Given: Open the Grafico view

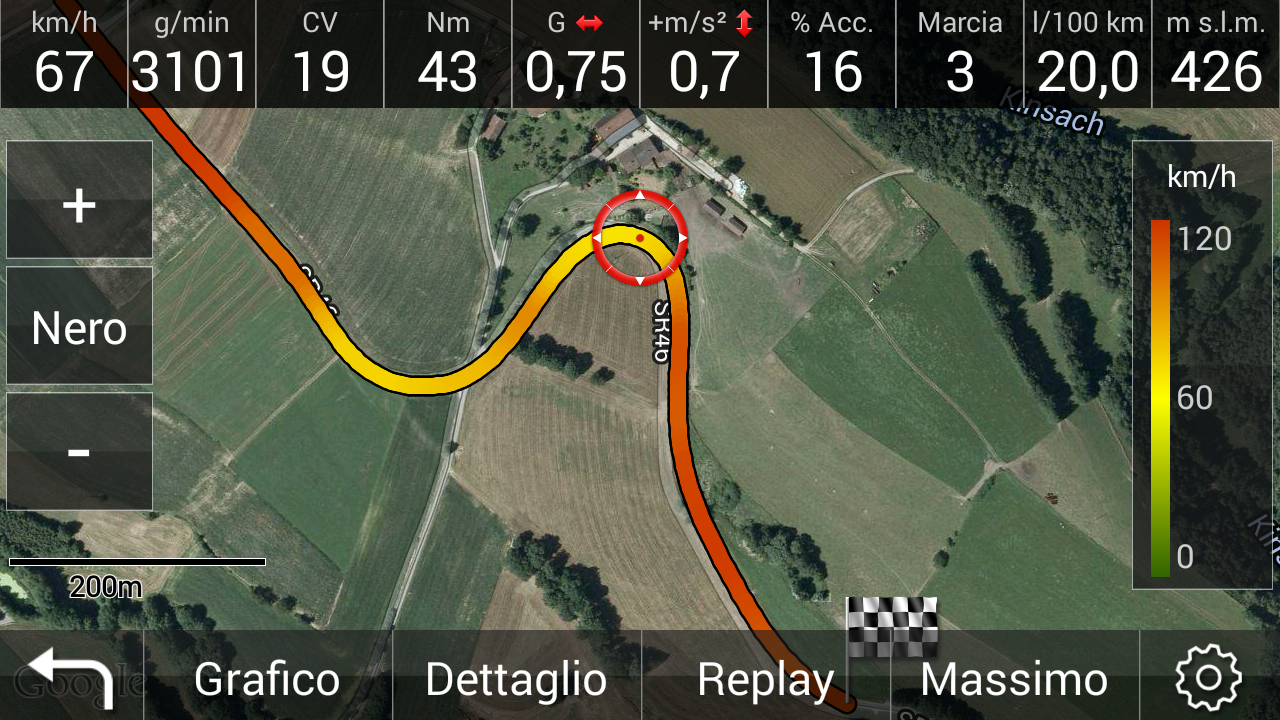Looking at the screenshot, I should pos(267,679).
